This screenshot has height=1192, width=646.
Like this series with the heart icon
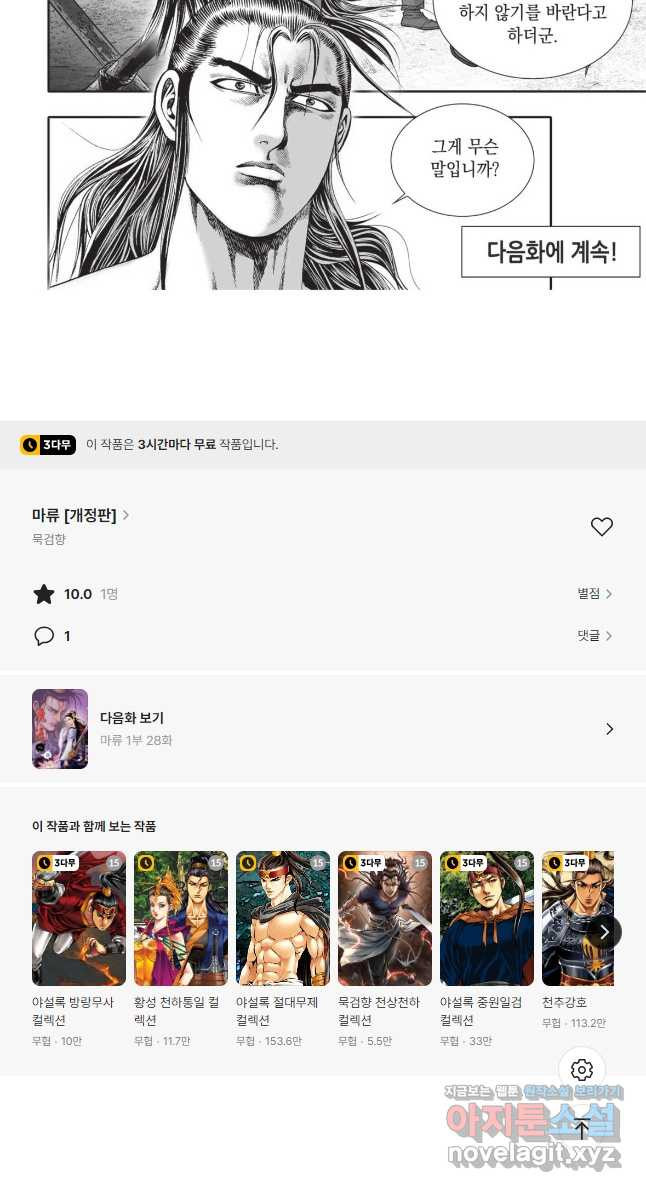click(601, 527)
